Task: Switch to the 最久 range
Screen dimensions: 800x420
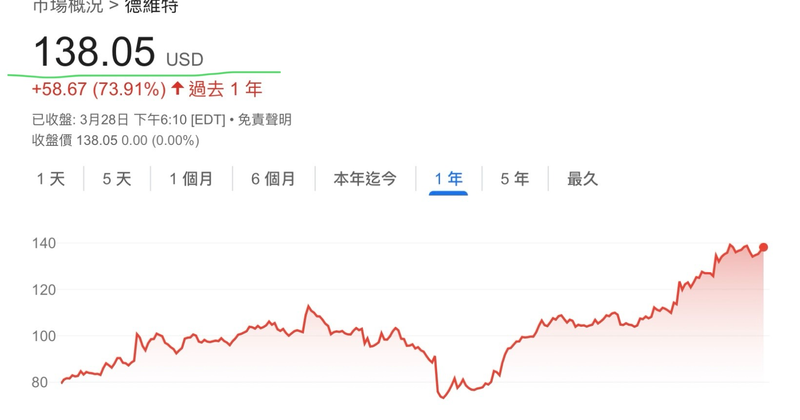Action: click(582, 179)
